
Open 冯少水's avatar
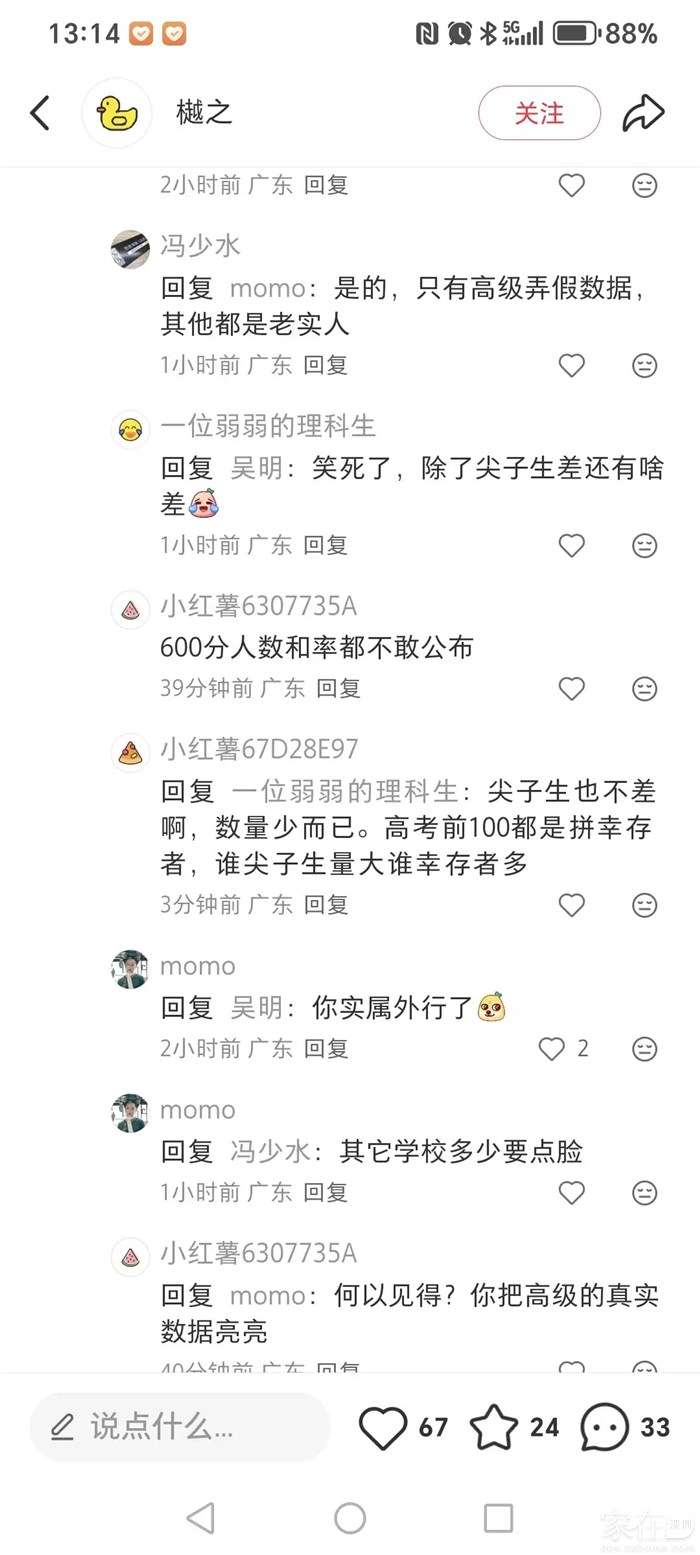(130, 248)
